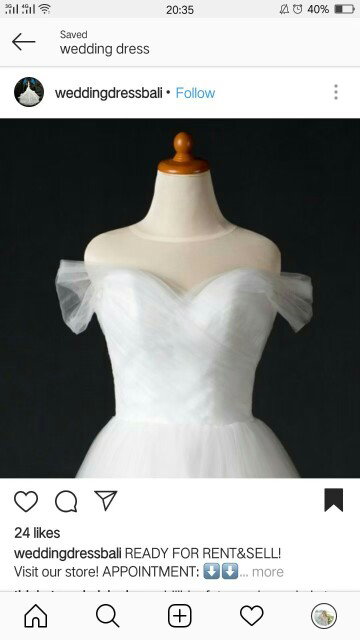The width and height of the screenshot is (360, 640).
Task: Follow the weddingdressbali account
Action: [x=195, y=93]
